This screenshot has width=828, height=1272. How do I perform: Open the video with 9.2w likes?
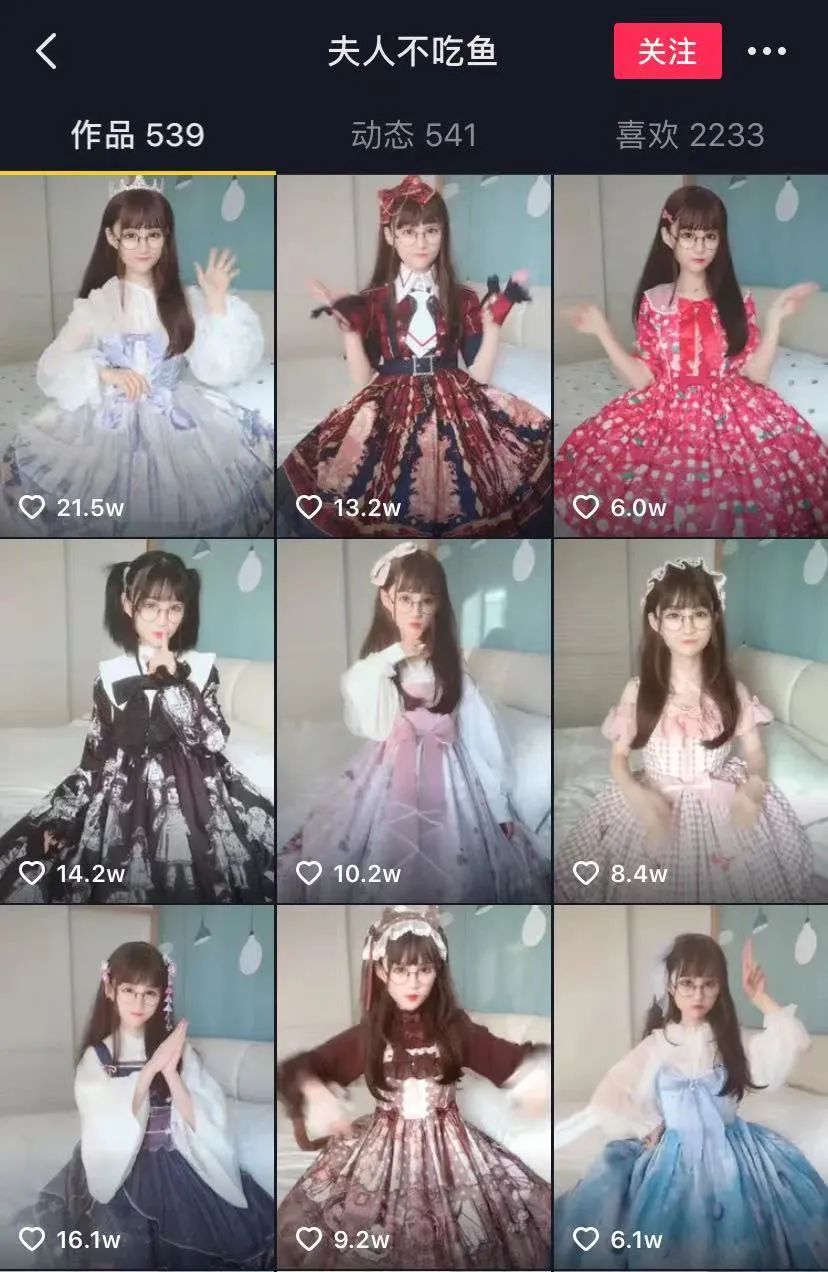(x=414, y=1085)
